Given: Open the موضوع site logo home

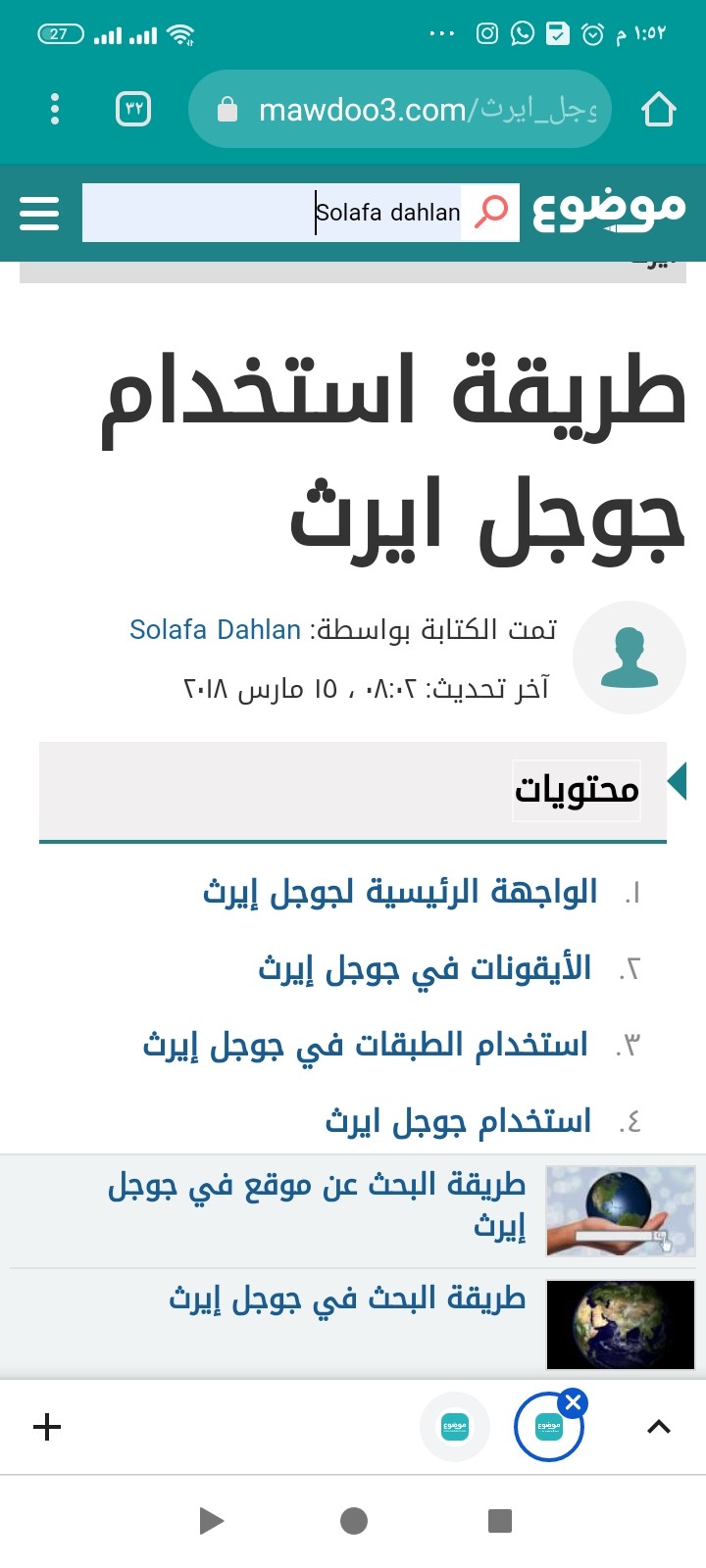Looking at the screenshot, I should point(608,208).
